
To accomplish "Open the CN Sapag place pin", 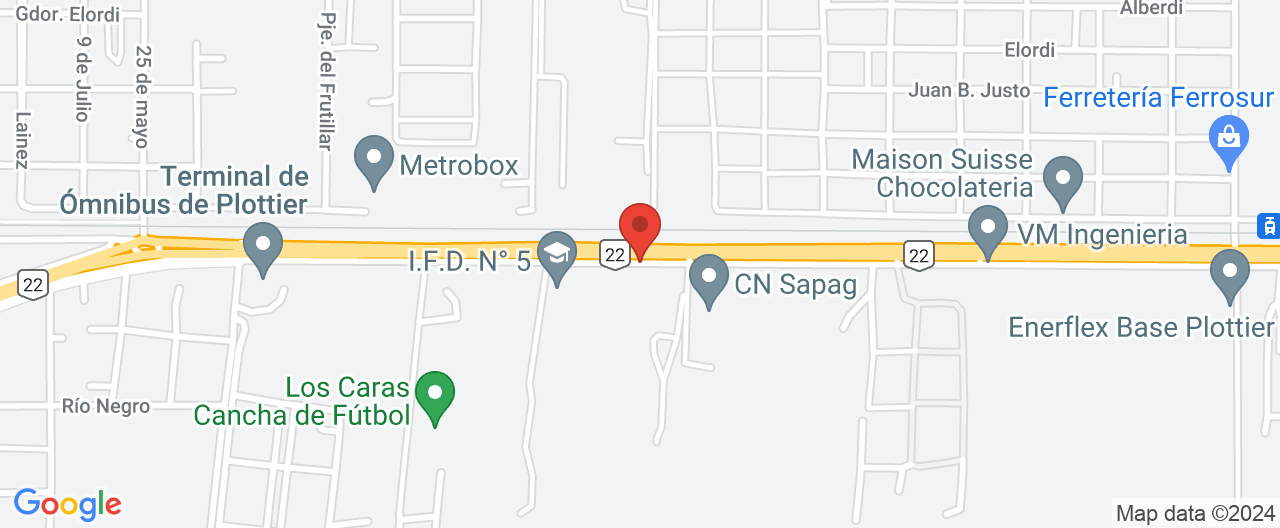I will pos(709,278).
